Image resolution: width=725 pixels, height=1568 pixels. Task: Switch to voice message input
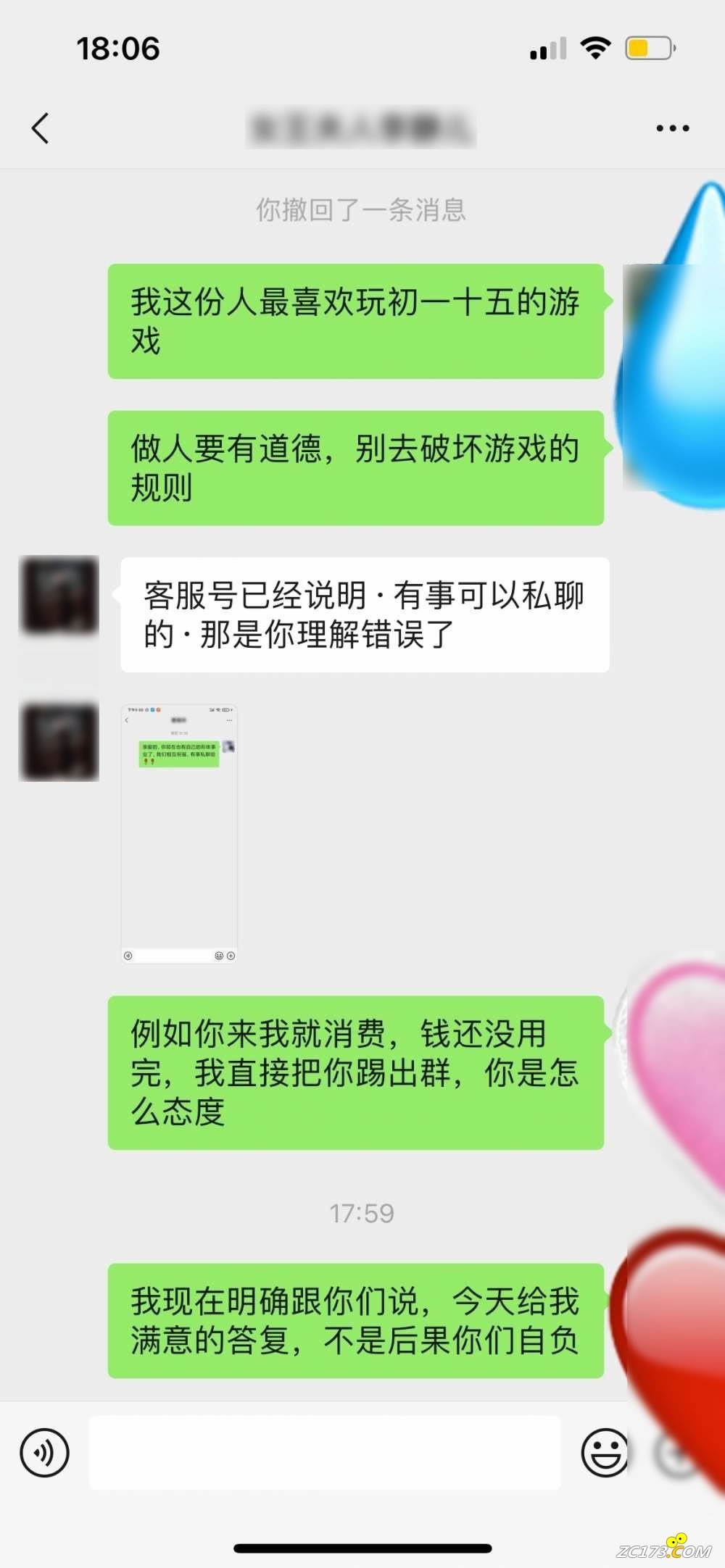tap(44, 1453)
